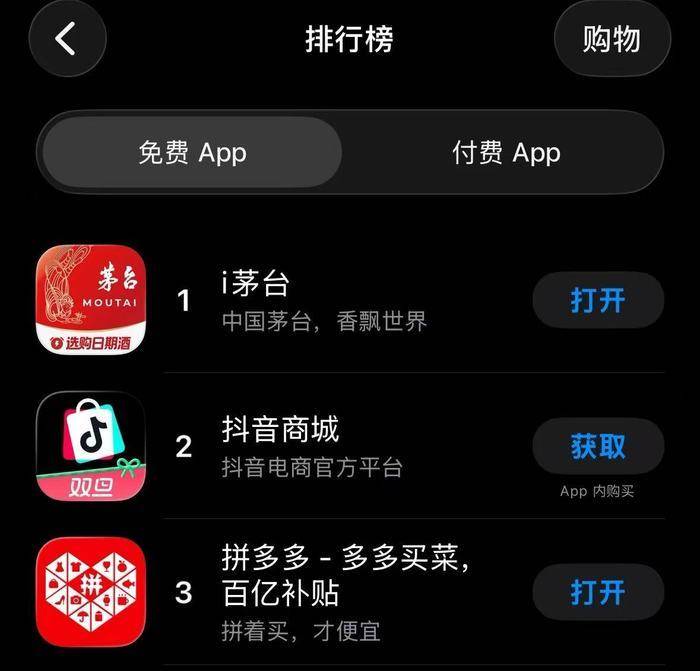Open the i茅台 app with 打开
The height and width of the screenshot is (671, 700).
pyautogui.click(x=597, y=300)
